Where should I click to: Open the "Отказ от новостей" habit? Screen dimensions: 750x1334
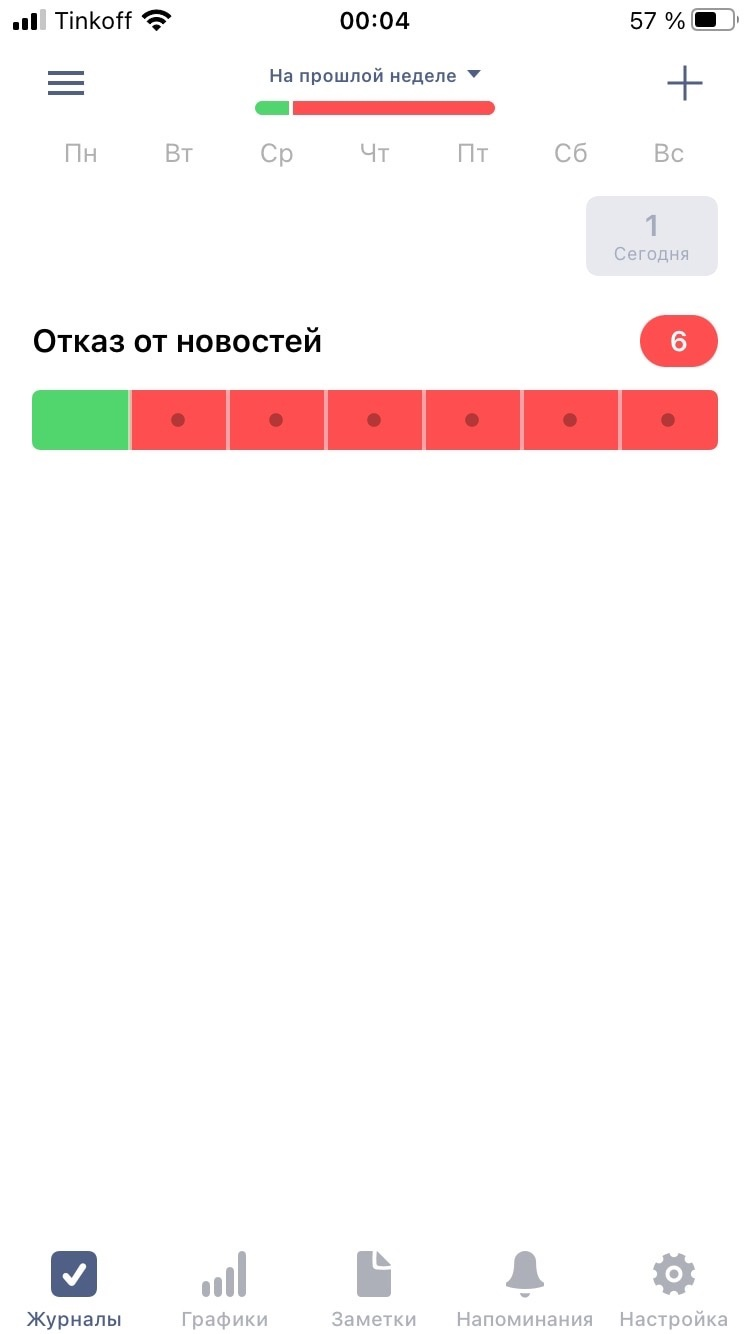point(178,342)
